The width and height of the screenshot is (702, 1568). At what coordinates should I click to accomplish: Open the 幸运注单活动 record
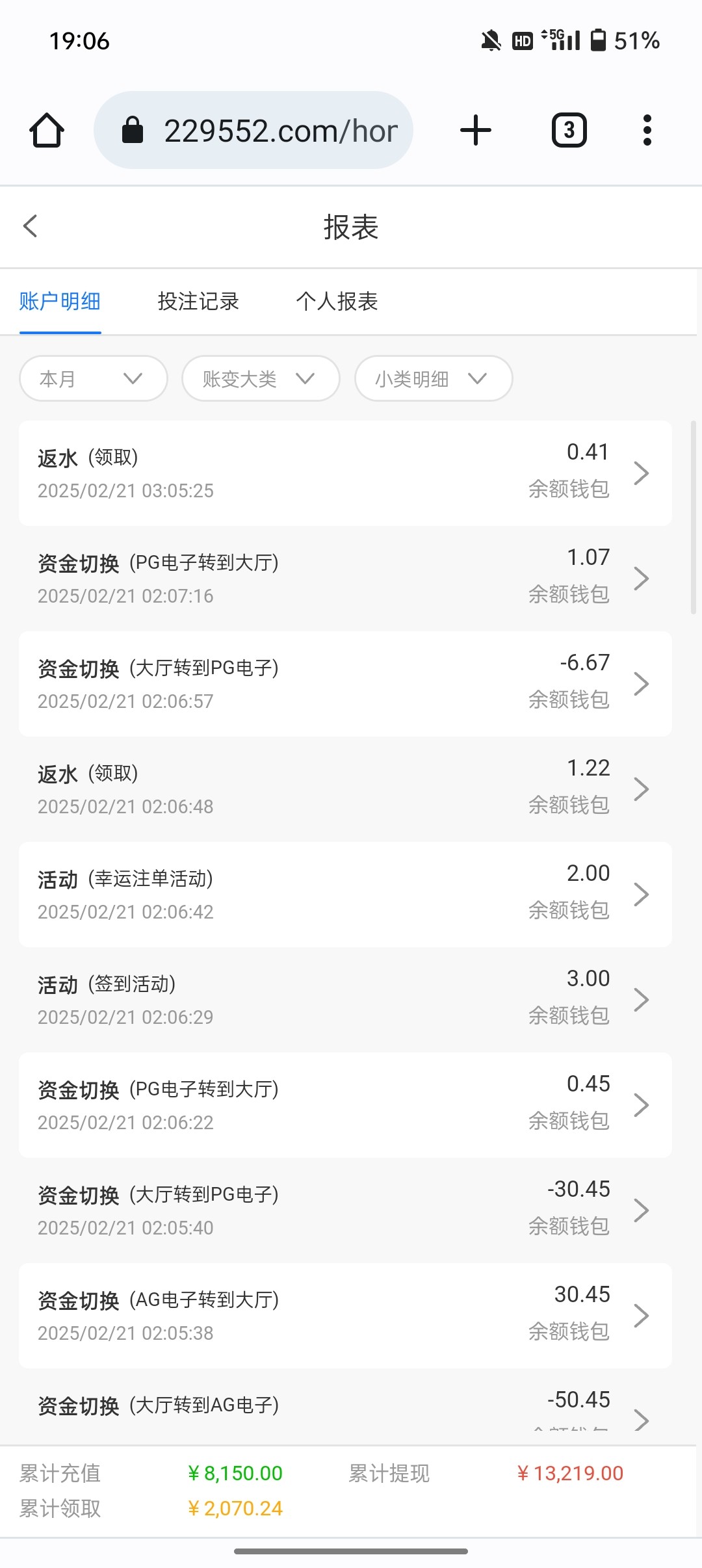point(345,895)
